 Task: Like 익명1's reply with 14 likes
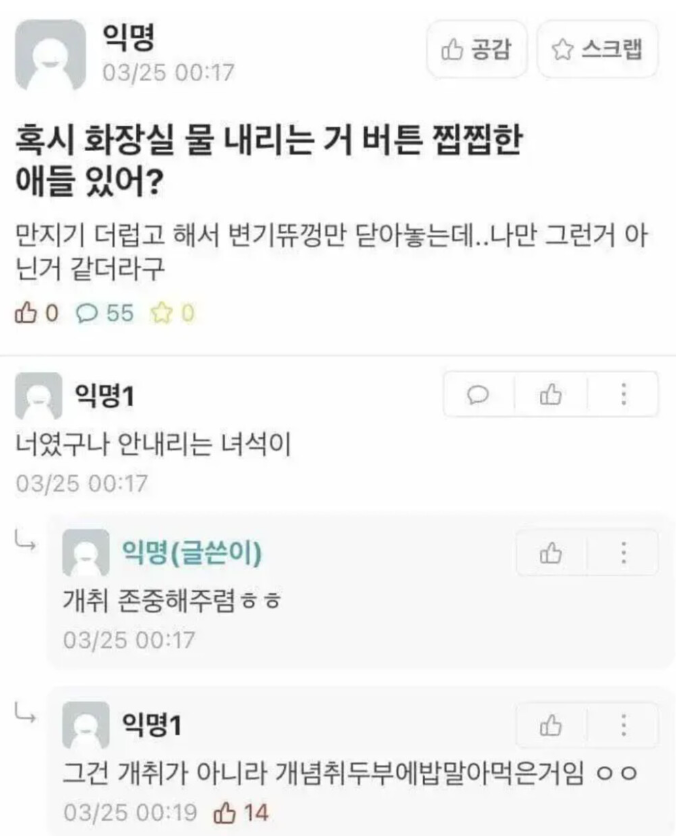coord(551,725)
